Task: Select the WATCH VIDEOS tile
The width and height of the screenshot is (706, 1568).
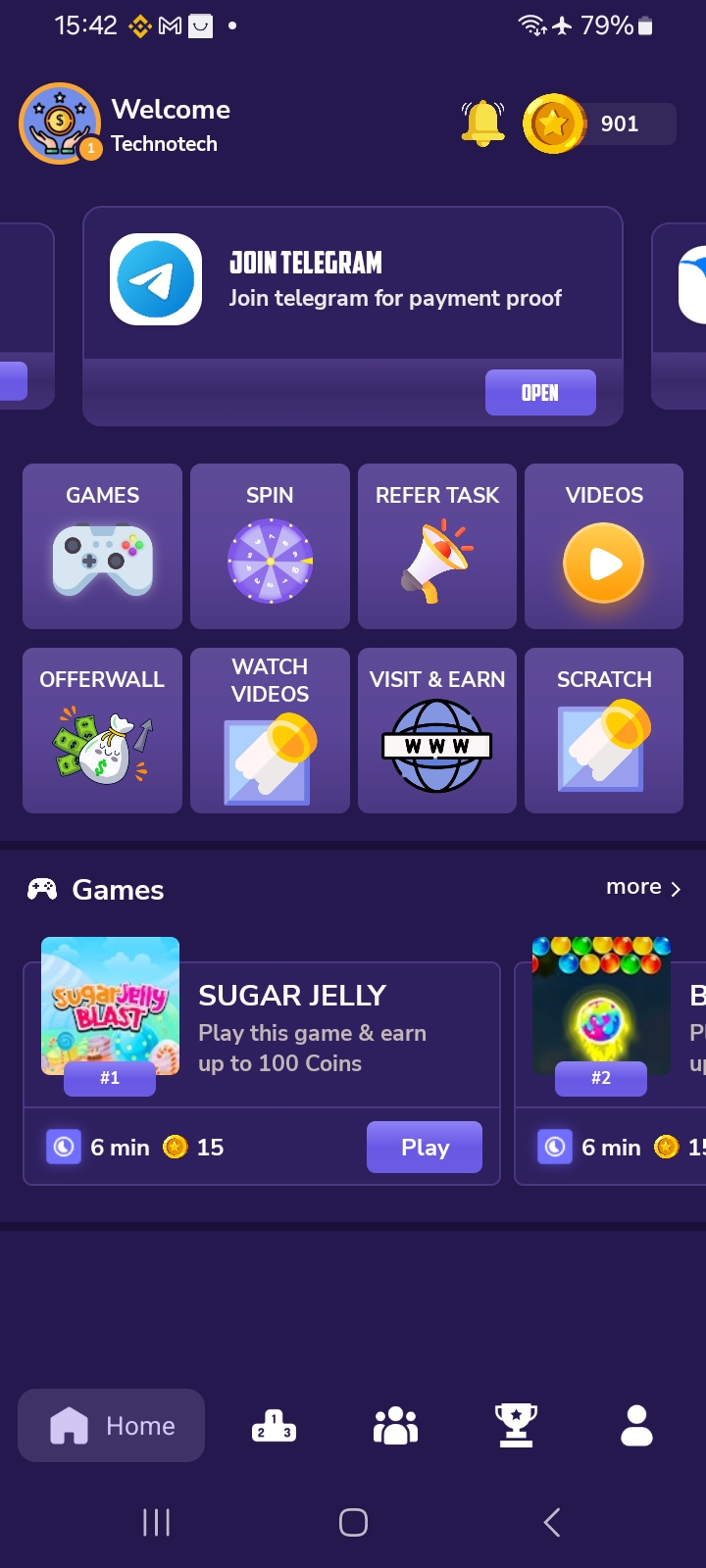Action: tap(270, 730)
